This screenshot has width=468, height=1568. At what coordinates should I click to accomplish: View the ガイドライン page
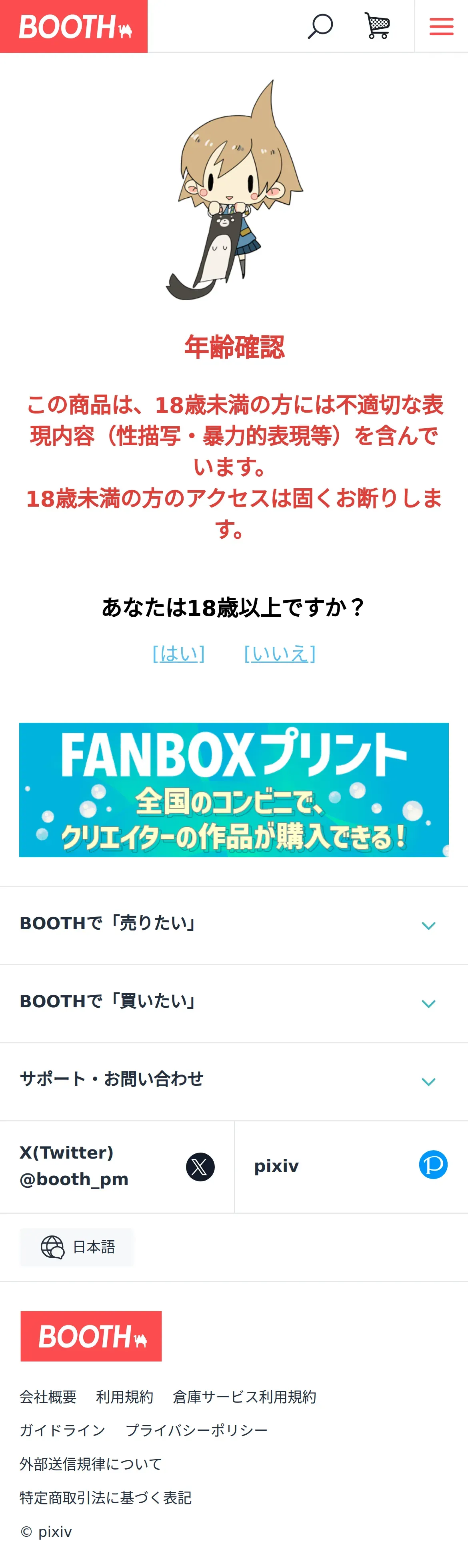(x=62, y=1430)
